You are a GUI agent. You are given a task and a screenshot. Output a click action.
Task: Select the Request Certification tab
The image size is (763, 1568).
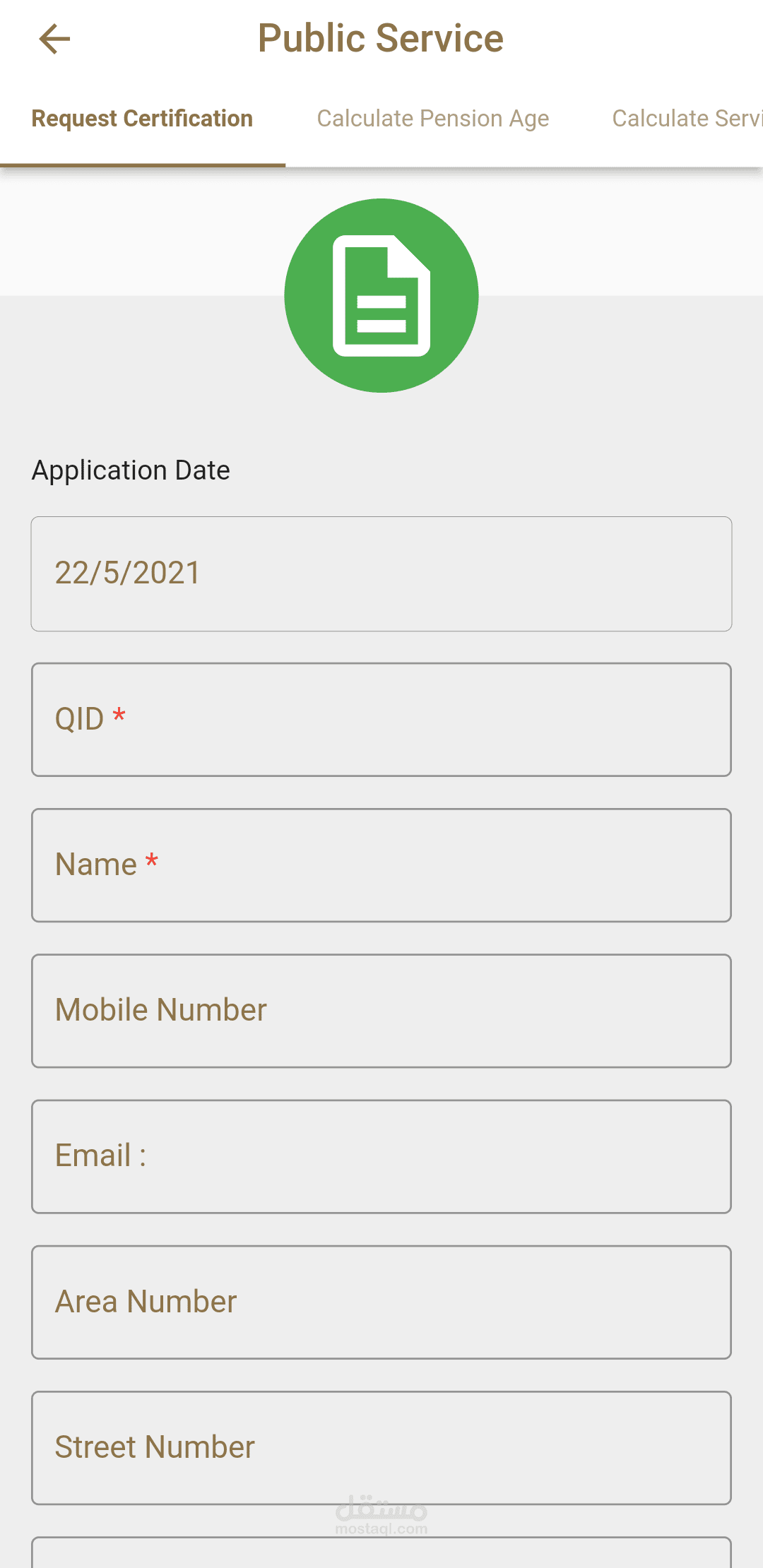[x=142, y=118]
